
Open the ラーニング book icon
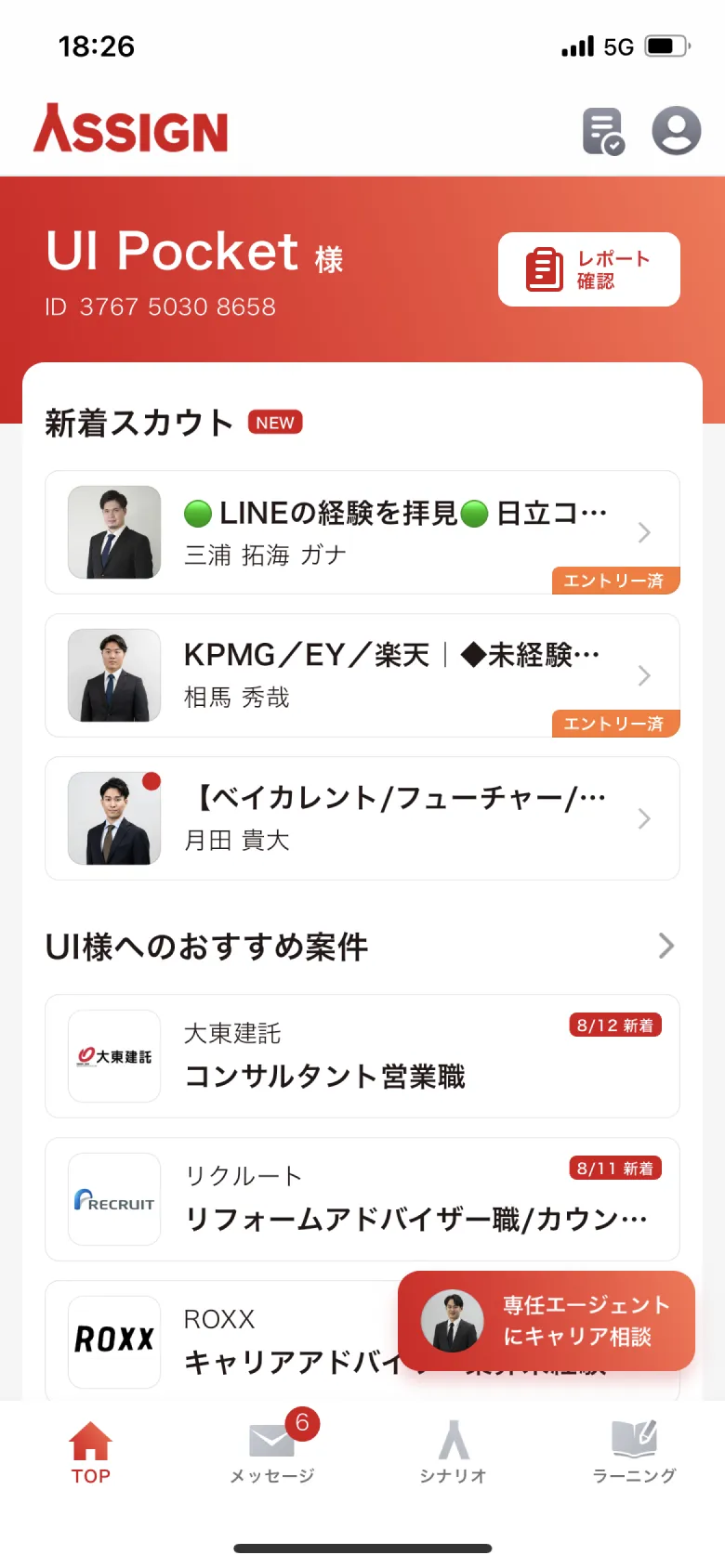pos(636,1440)
